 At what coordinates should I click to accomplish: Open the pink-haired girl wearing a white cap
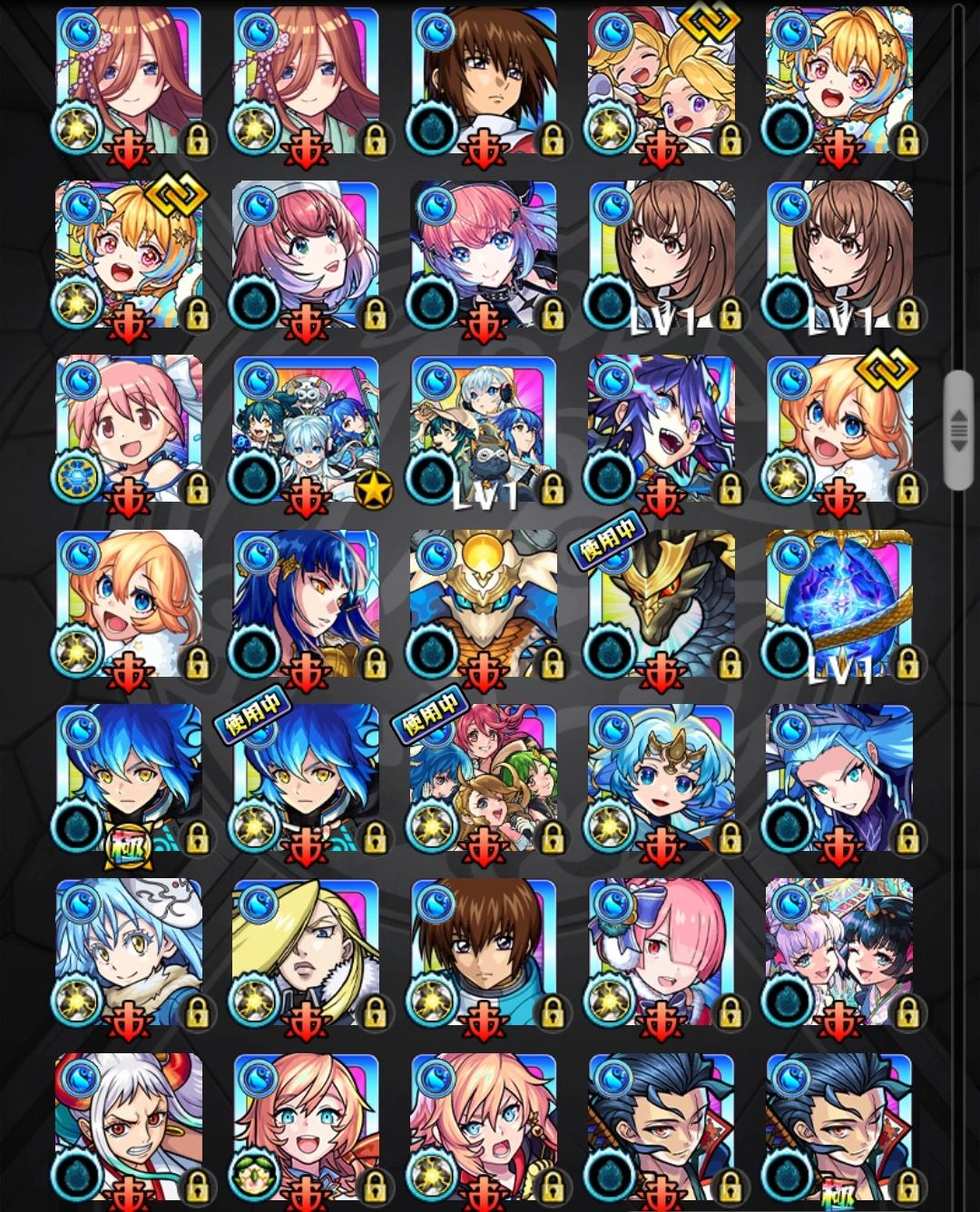coord(307,254)
